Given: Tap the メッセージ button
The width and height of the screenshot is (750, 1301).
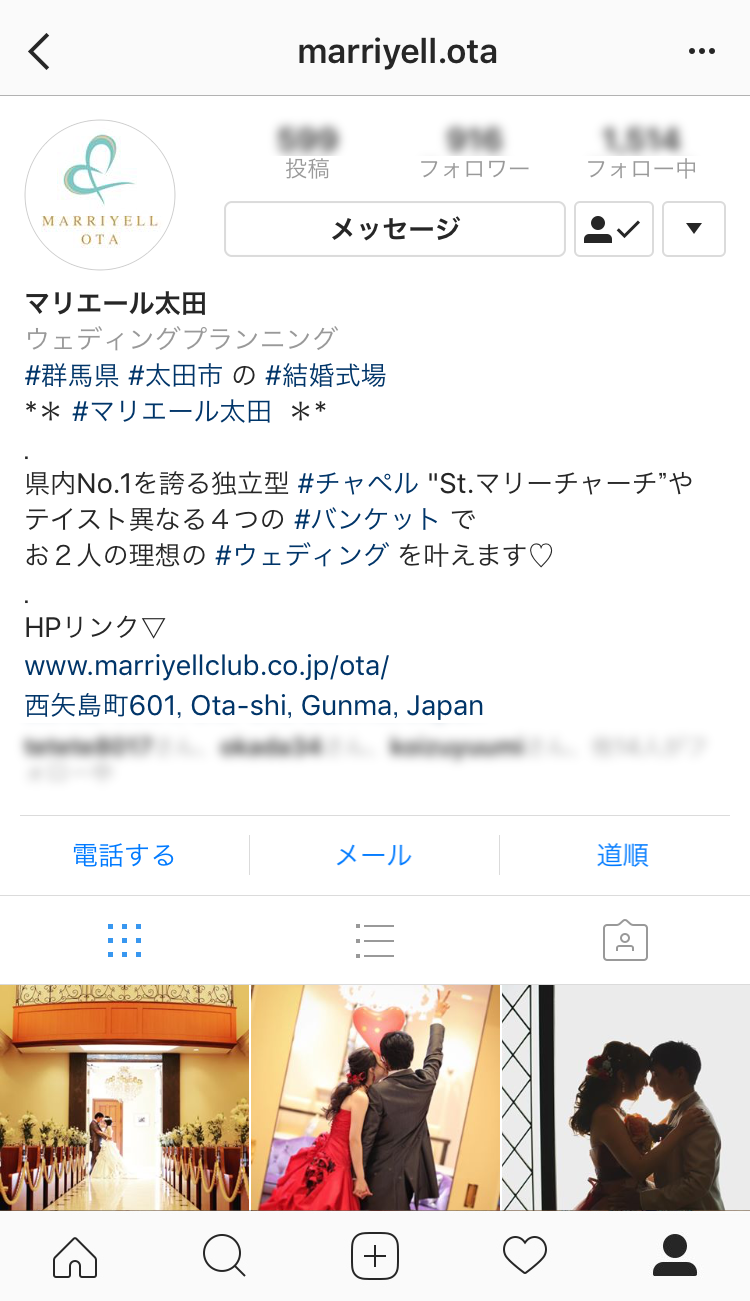Looking at the screenshot, I should [x=395, y=229].
